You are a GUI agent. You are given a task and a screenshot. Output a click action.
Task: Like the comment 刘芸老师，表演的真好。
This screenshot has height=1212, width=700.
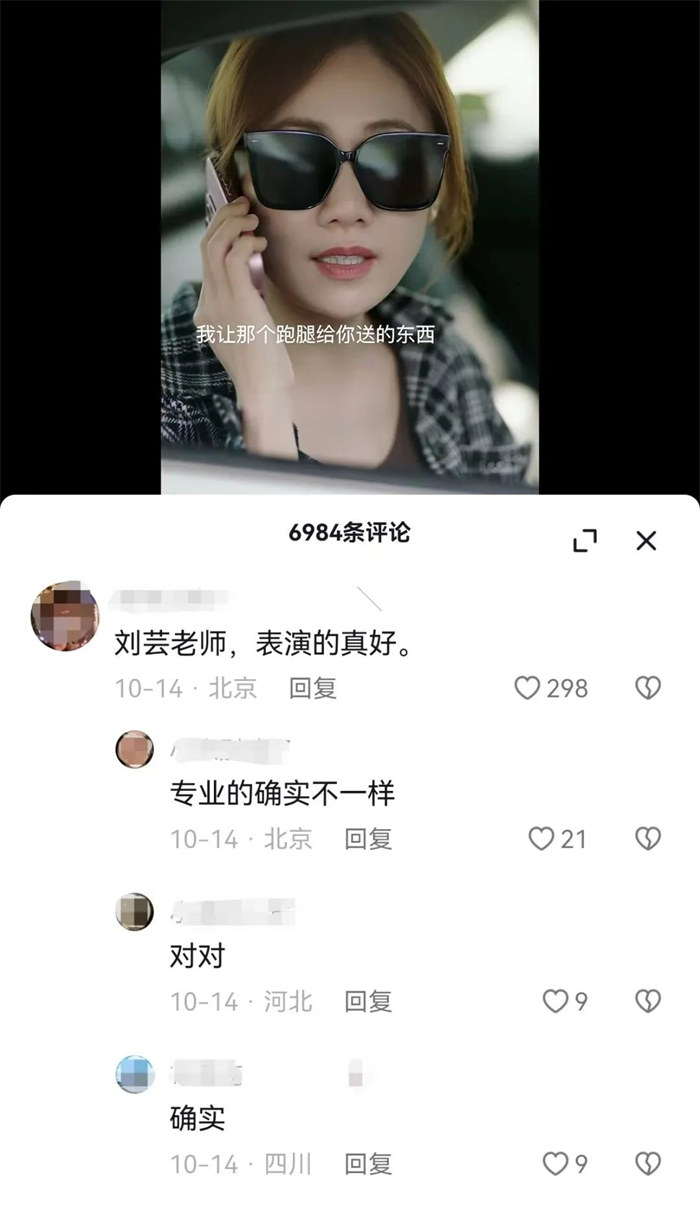527,688
